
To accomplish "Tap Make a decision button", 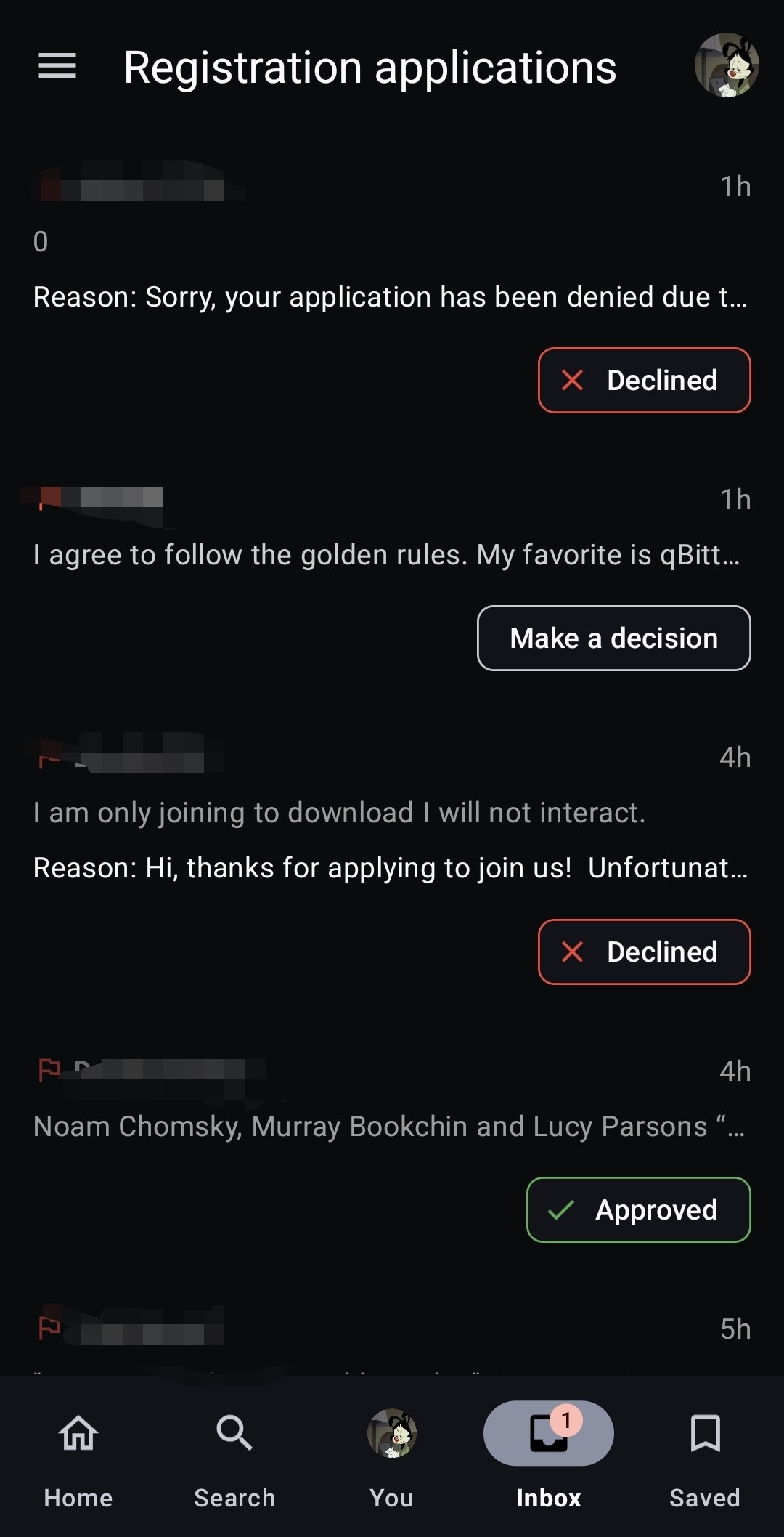I will point(613,638).
